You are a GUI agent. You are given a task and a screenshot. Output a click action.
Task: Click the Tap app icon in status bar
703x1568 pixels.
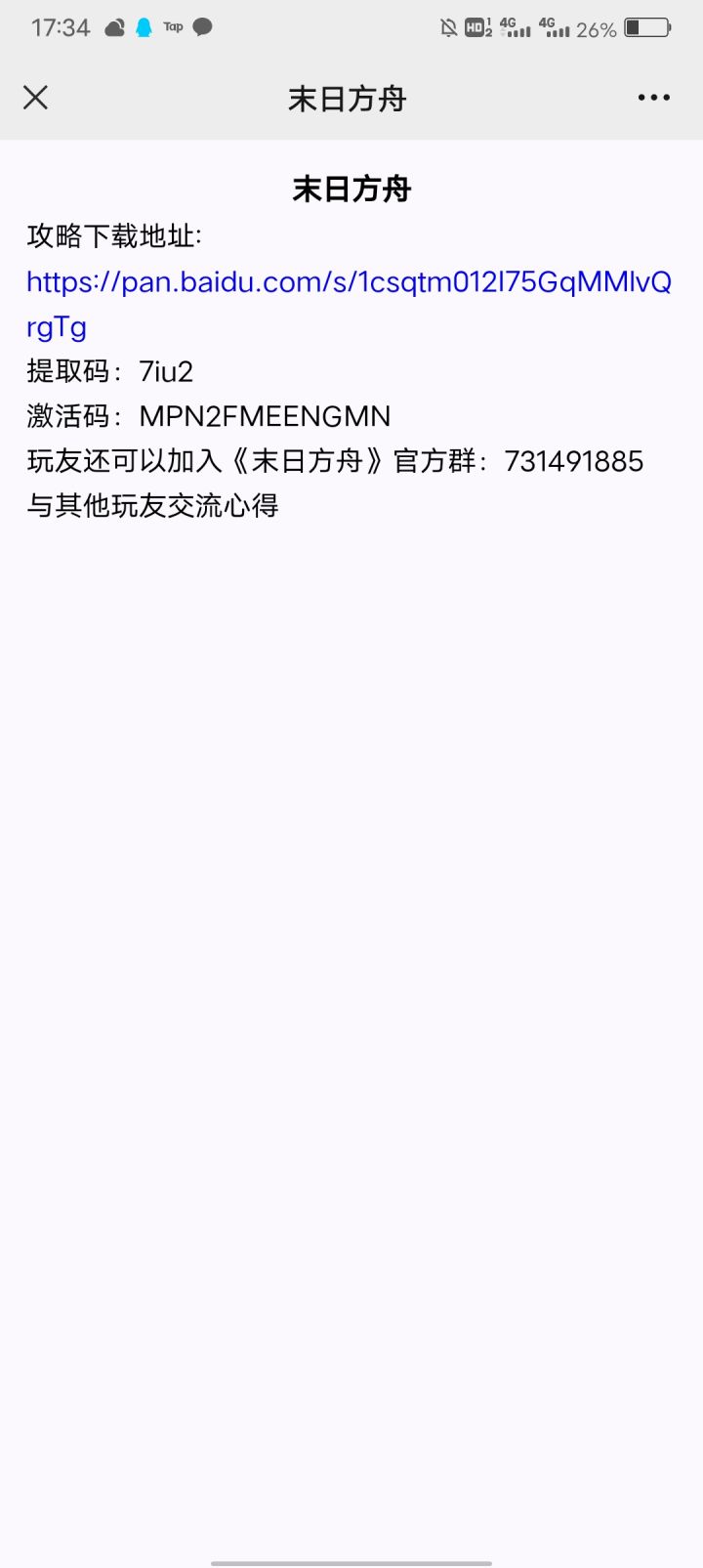coord(173,26)
